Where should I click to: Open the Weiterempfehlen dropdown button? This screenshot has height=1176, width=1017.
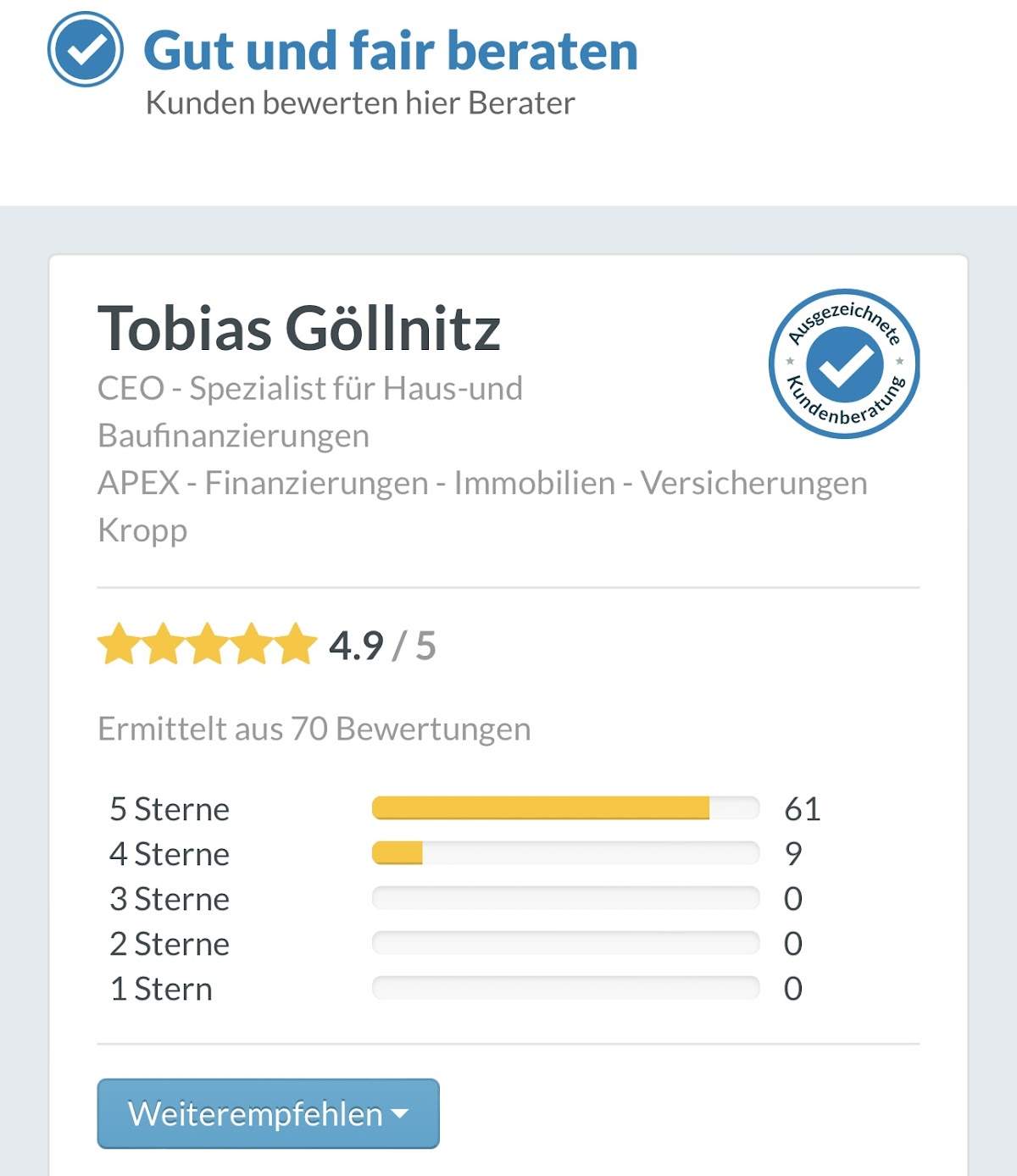[268, 1113]
